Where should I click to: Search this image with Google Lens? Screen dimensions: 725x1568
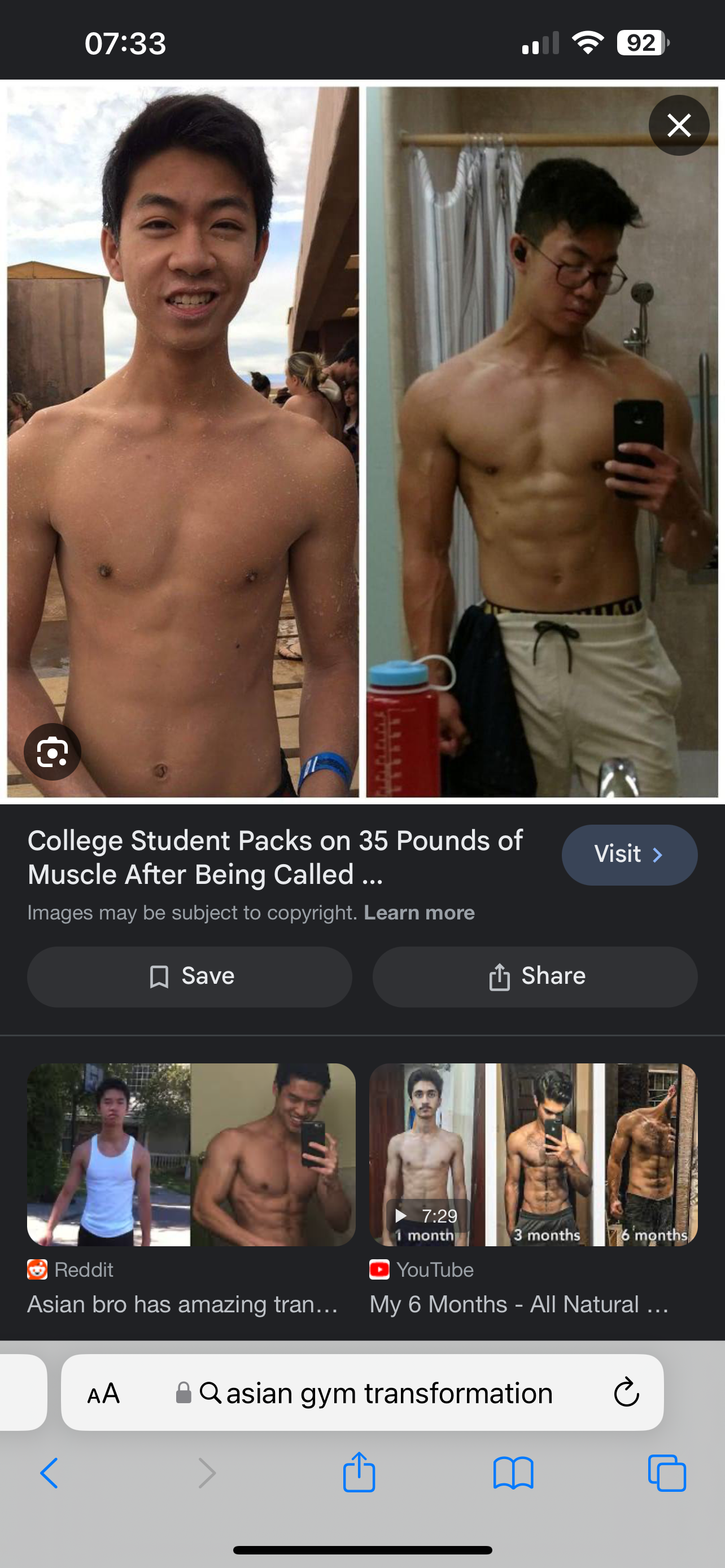pyautogui.click(x=53, y=752)
